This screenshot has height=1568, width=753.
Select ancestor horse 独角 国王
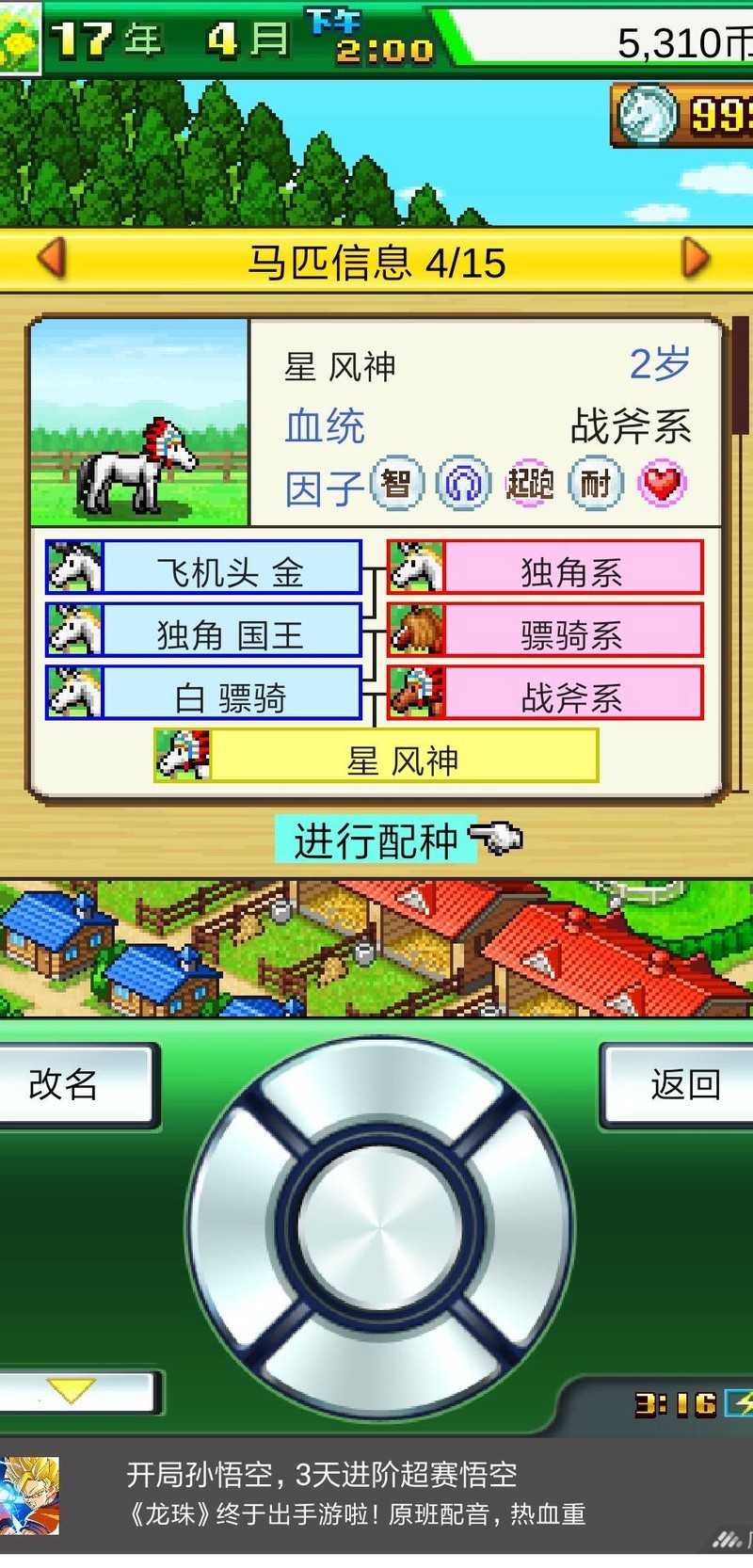pos(204,632)
